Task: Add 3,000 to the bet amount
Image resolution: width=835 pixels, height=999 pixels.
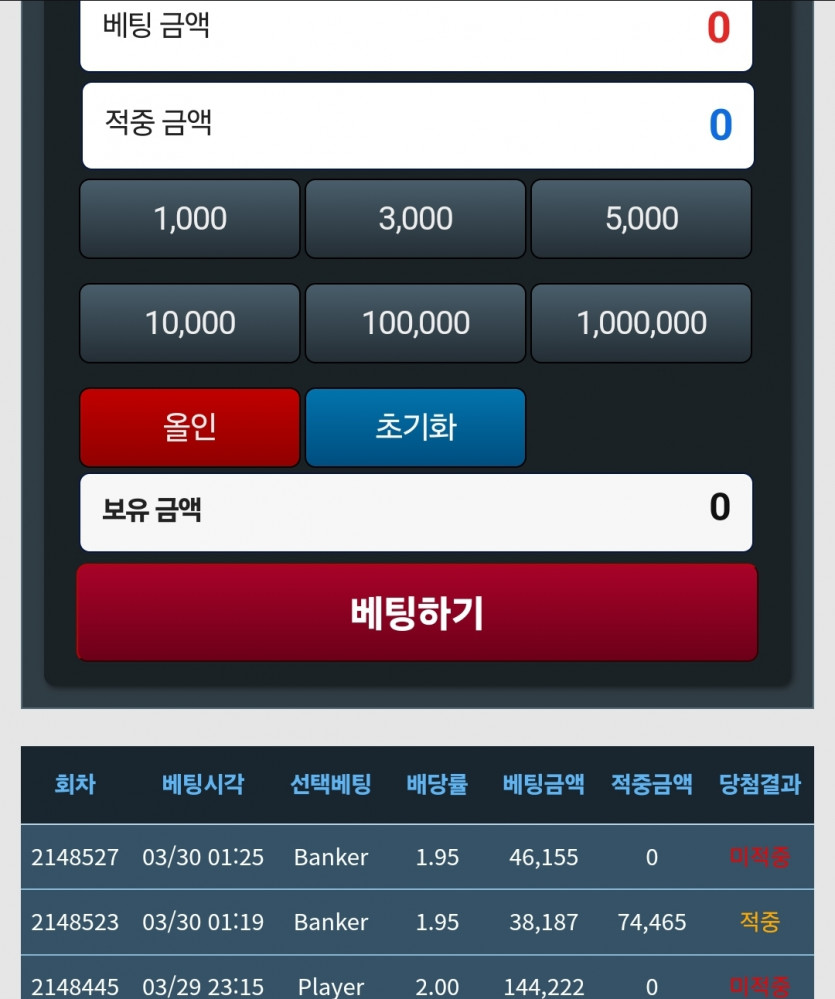Action: coord(415,219)
